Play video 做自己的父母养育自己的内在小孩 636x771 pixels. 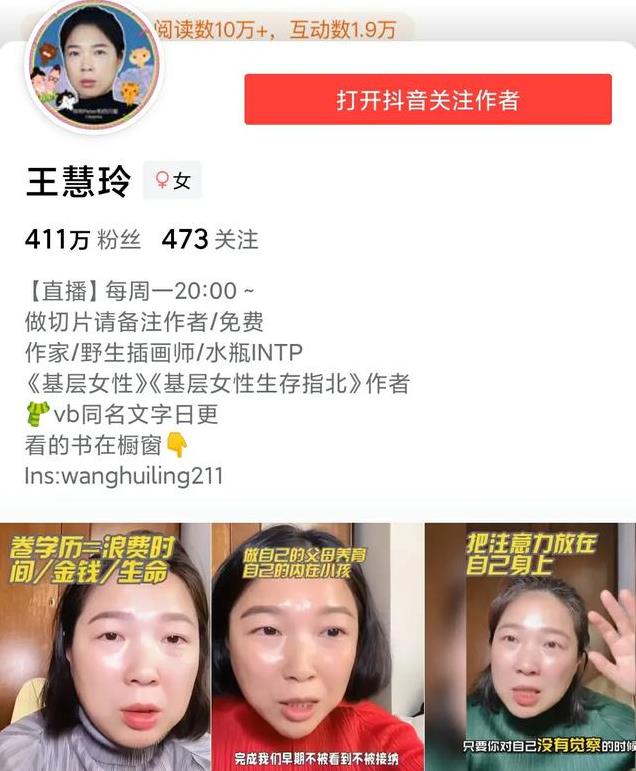(318, 647)
